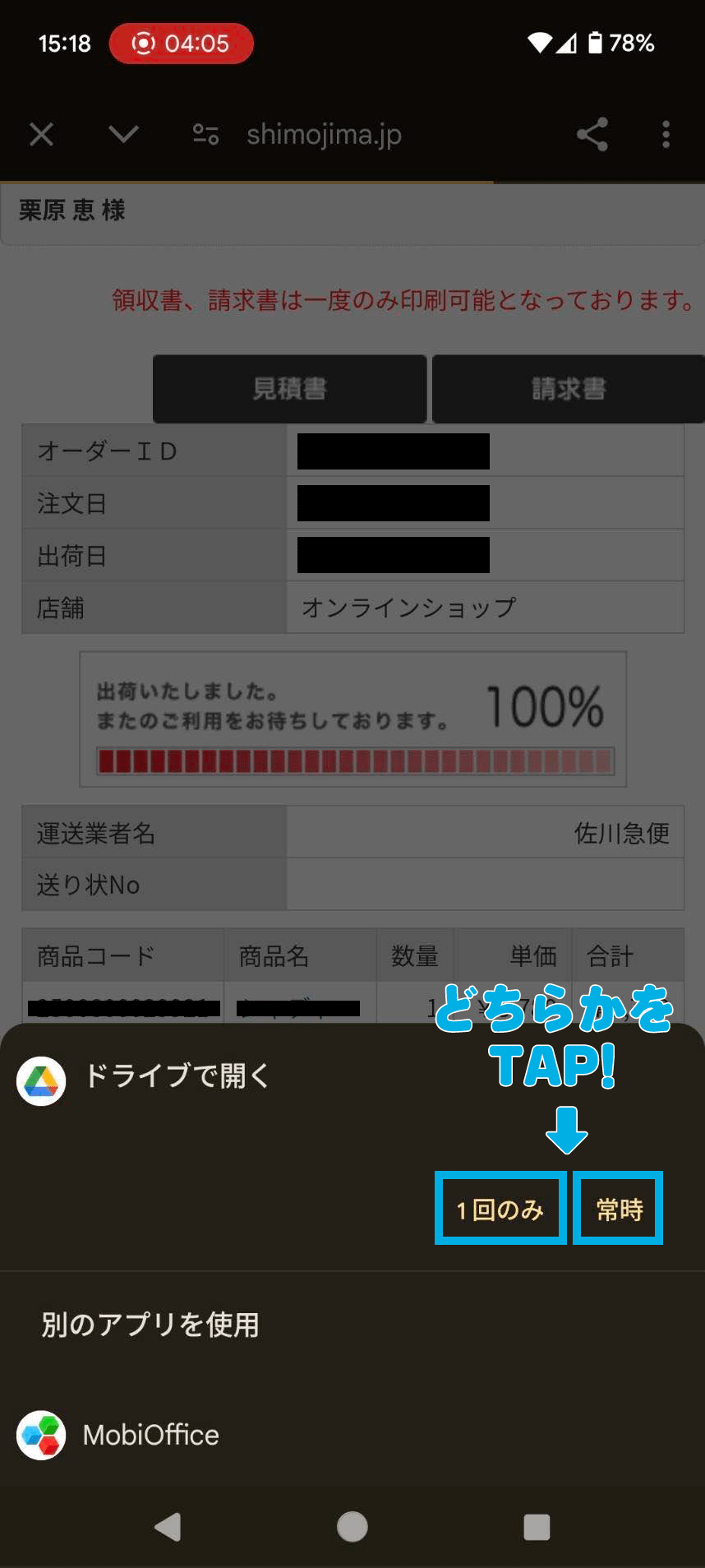Go back with the system back button
The width and height of the screenshot is (705, 1568).
coord(168,1527)
